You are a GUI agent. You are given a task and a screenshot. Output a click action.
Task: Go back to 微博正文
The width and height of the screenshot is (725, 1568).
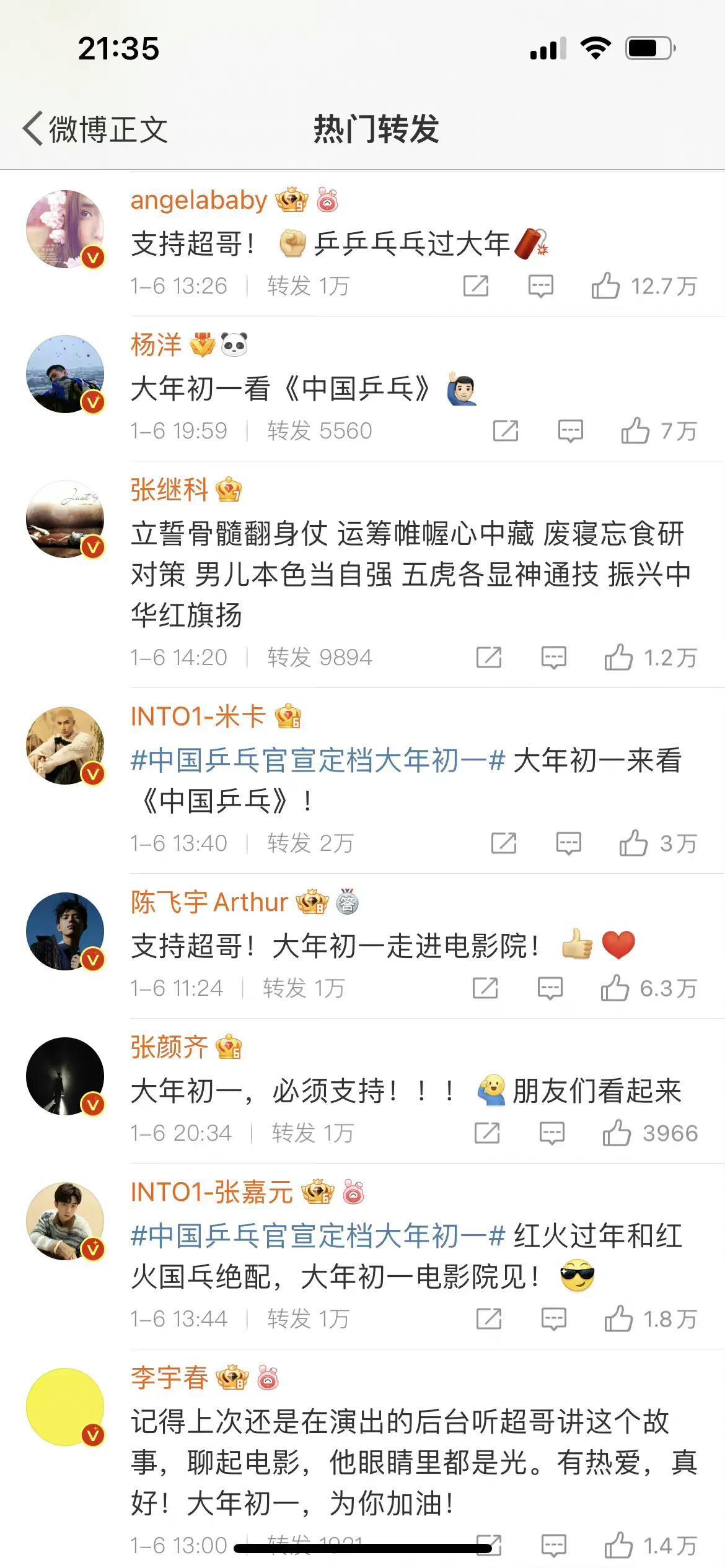point(95,129)
